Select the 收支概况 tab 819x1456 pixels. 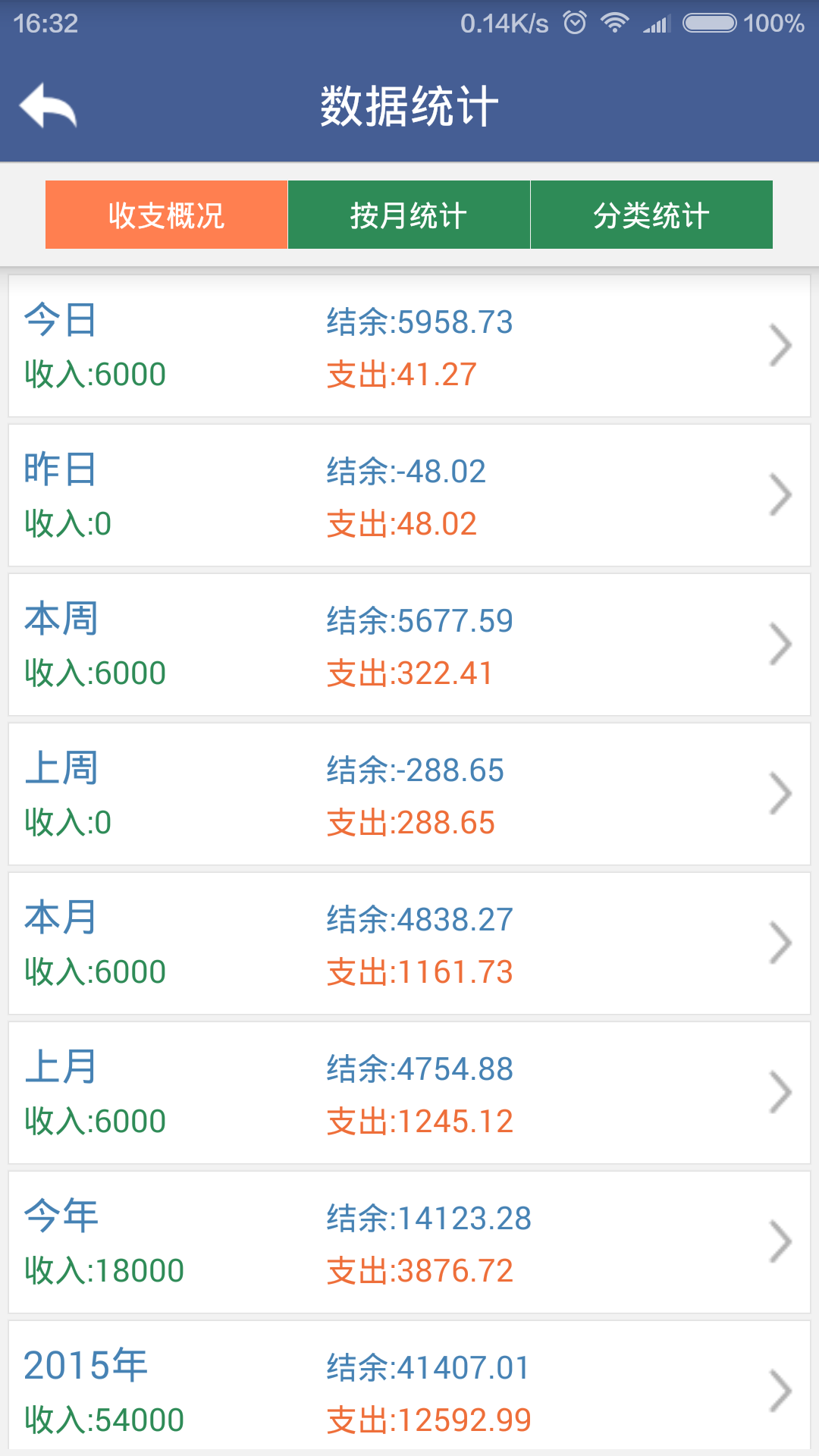click(166, 215)
